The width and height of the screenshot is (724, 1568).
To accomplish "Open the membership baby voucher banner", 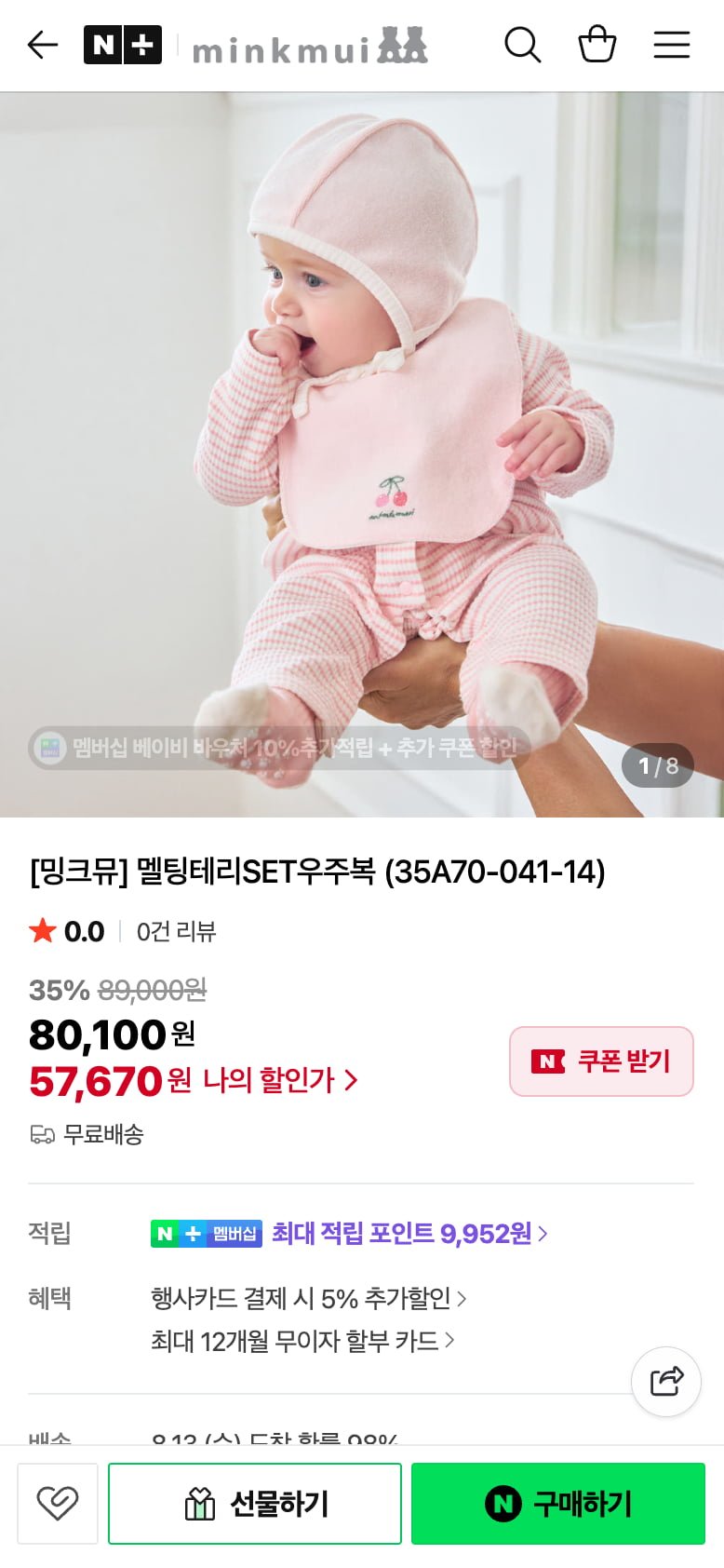I will tap(277, 748).
